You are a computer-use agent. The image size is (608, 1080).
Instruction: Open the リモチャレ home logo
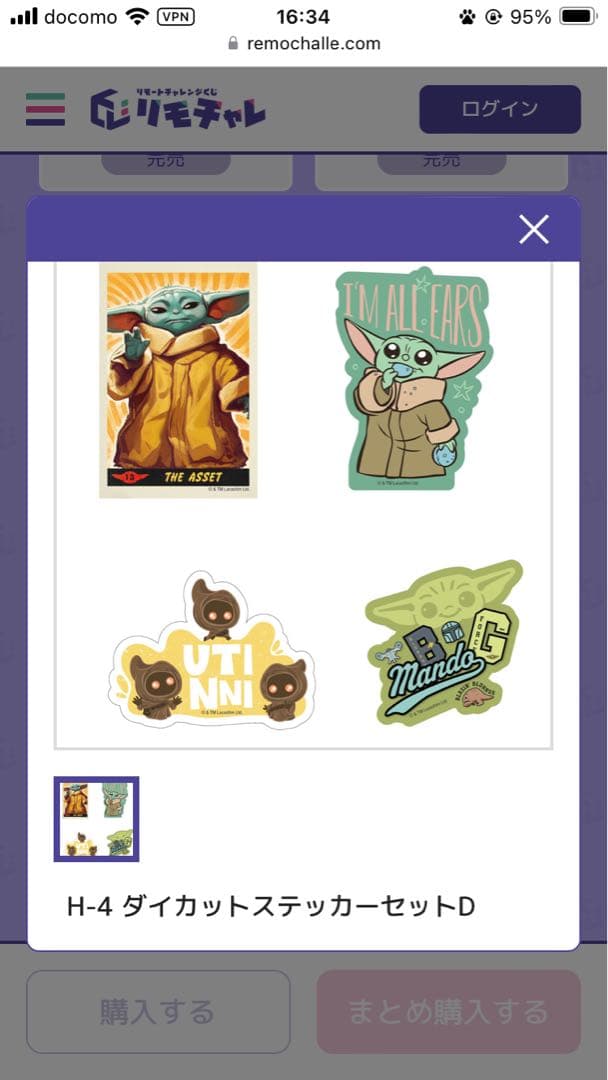click(x=178, y=108)
